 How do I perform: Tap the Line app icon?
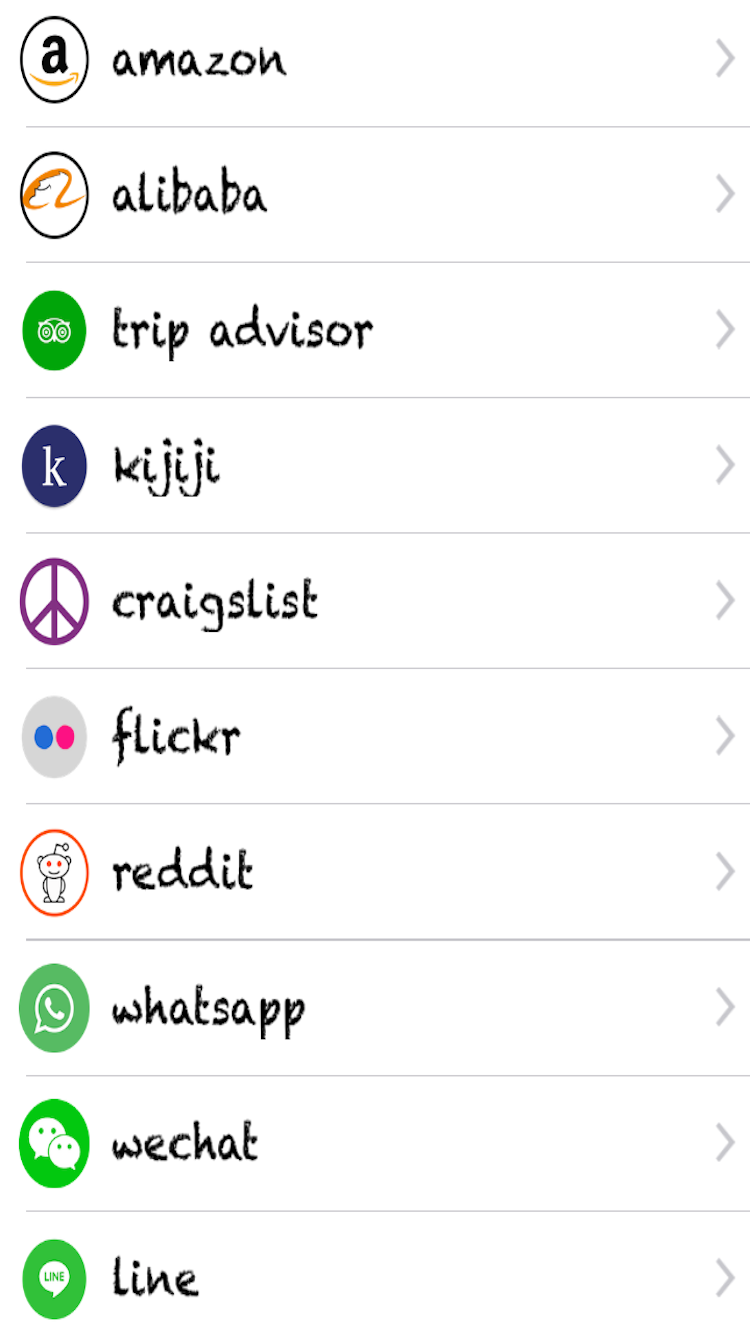(54, 1278)
